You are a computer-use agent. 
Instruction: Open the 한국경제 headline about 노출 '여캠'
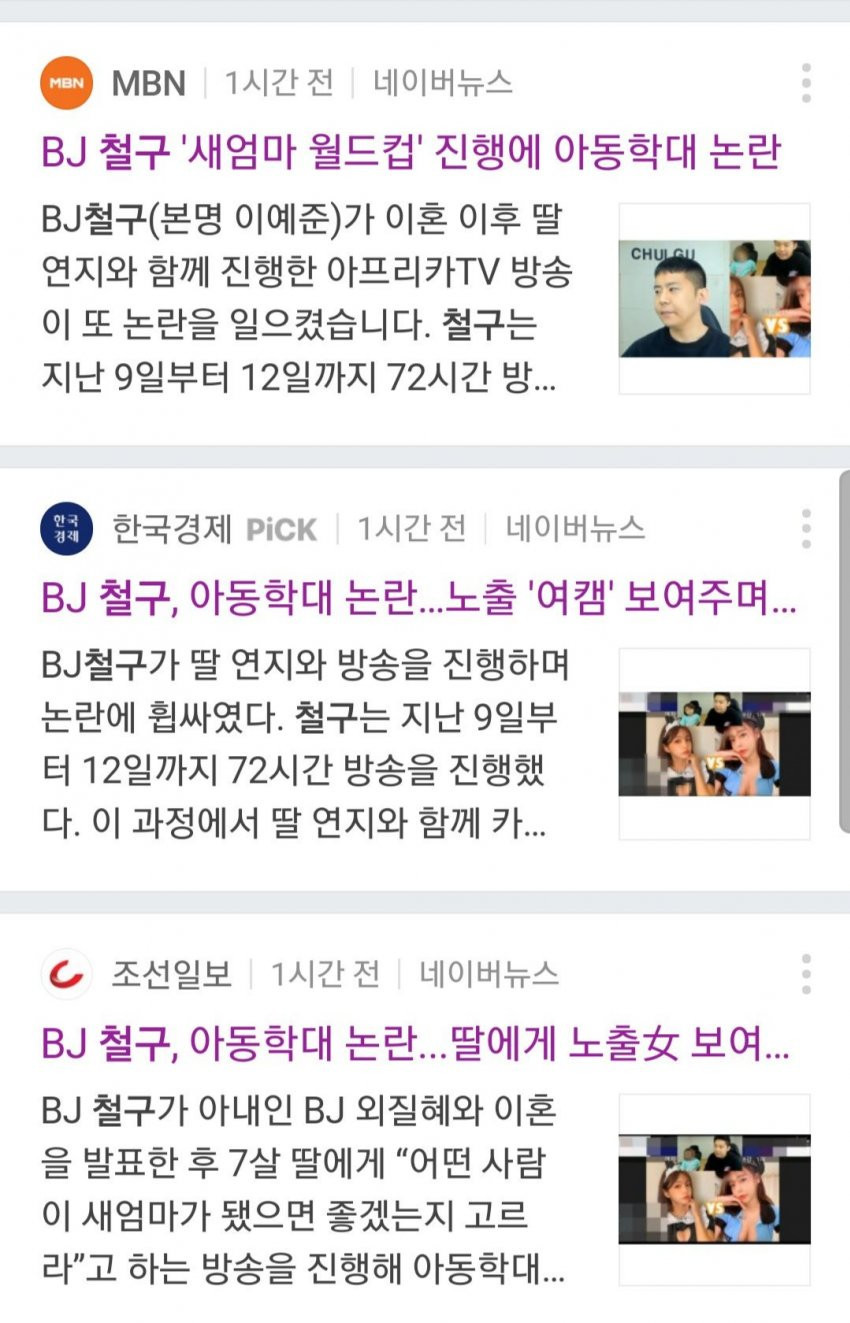coord(418,599)
